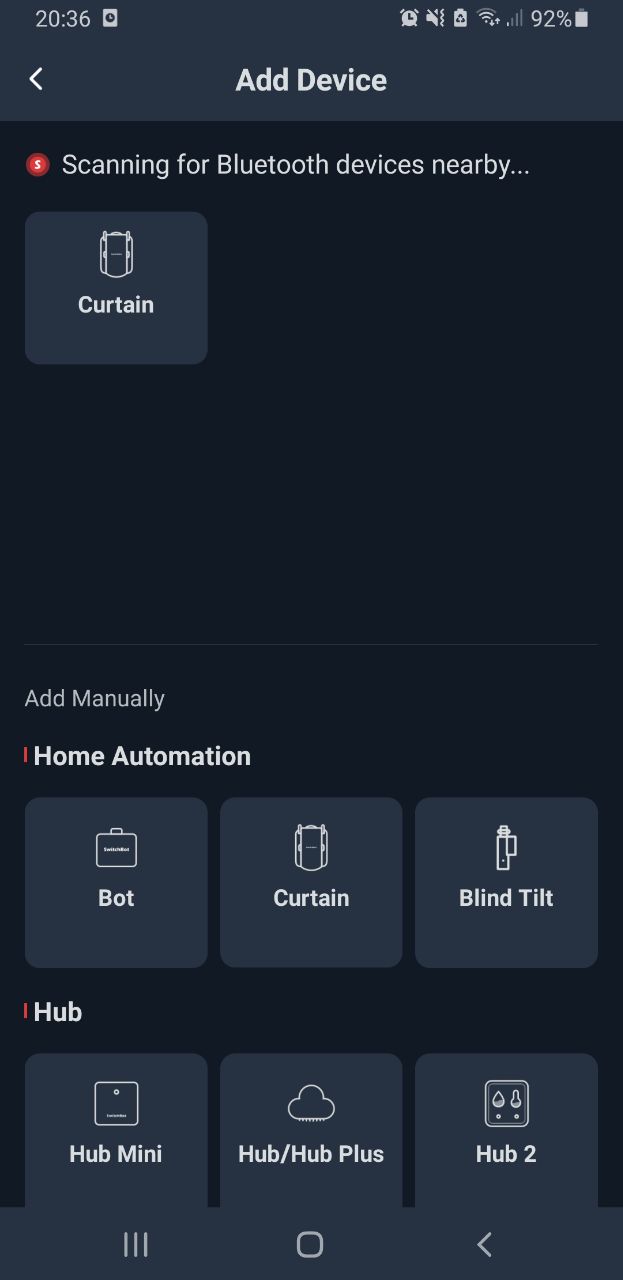The height and width of the screenshot is (1280, 623).
Task: Add a Hub 2 device
Action: (506, 1130)
